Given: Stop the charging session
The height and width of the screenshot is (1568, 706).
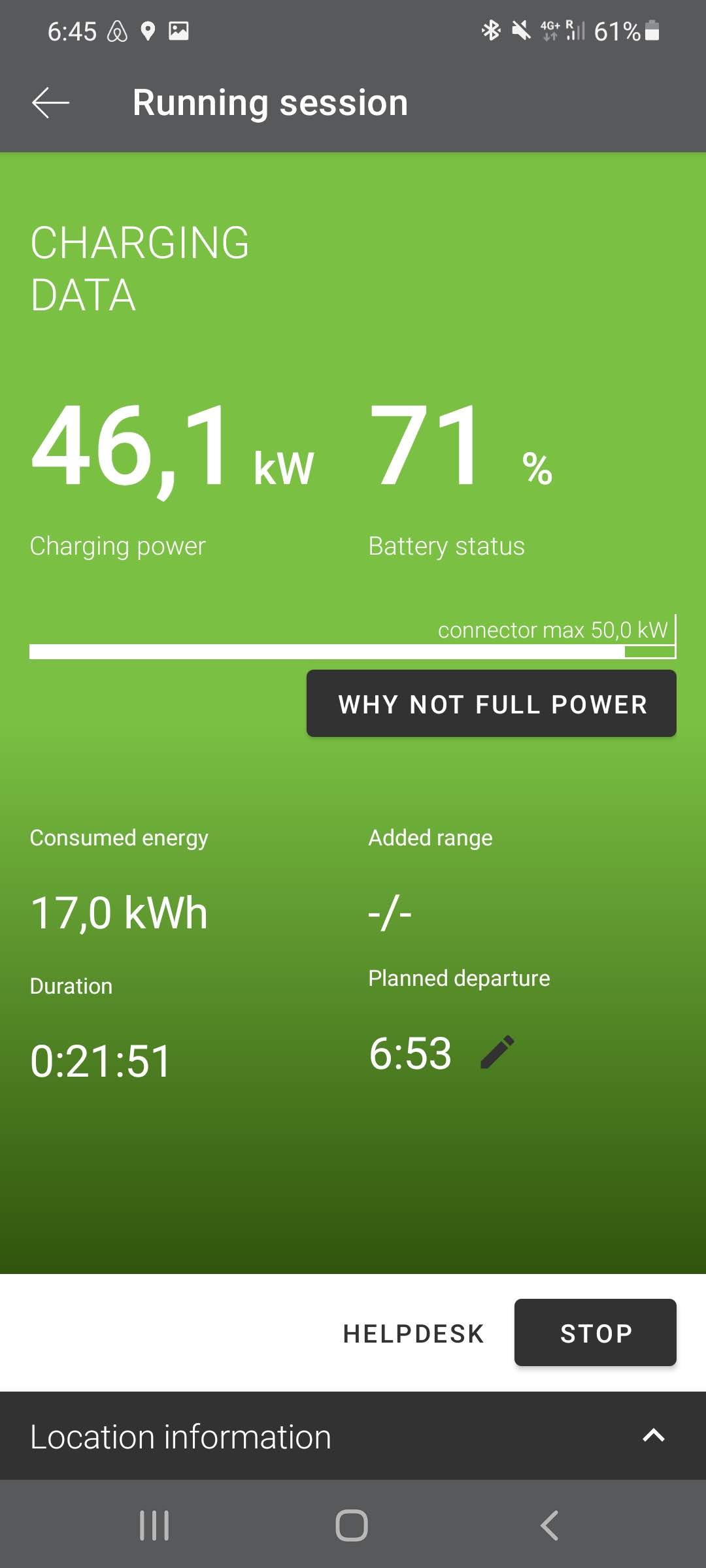Looking at the screenshot, I should point(596,1332).
